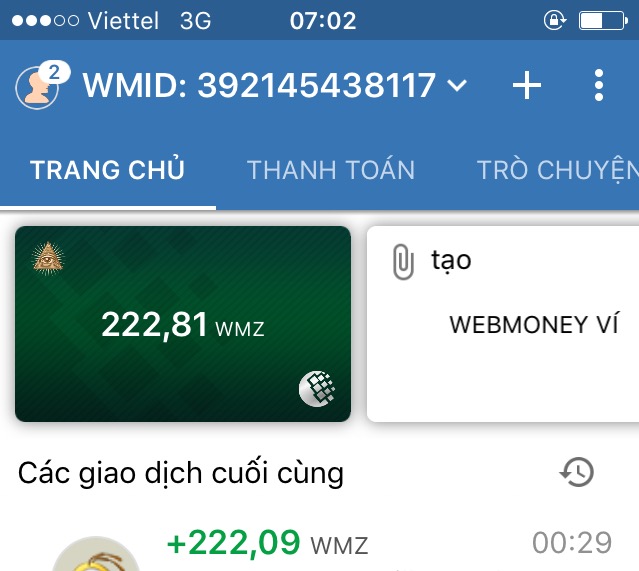The width and height of the screenshot is (639, 571).
Task: Open the 222,81 WMZ wallet card
Action: [x=183, y=324]
